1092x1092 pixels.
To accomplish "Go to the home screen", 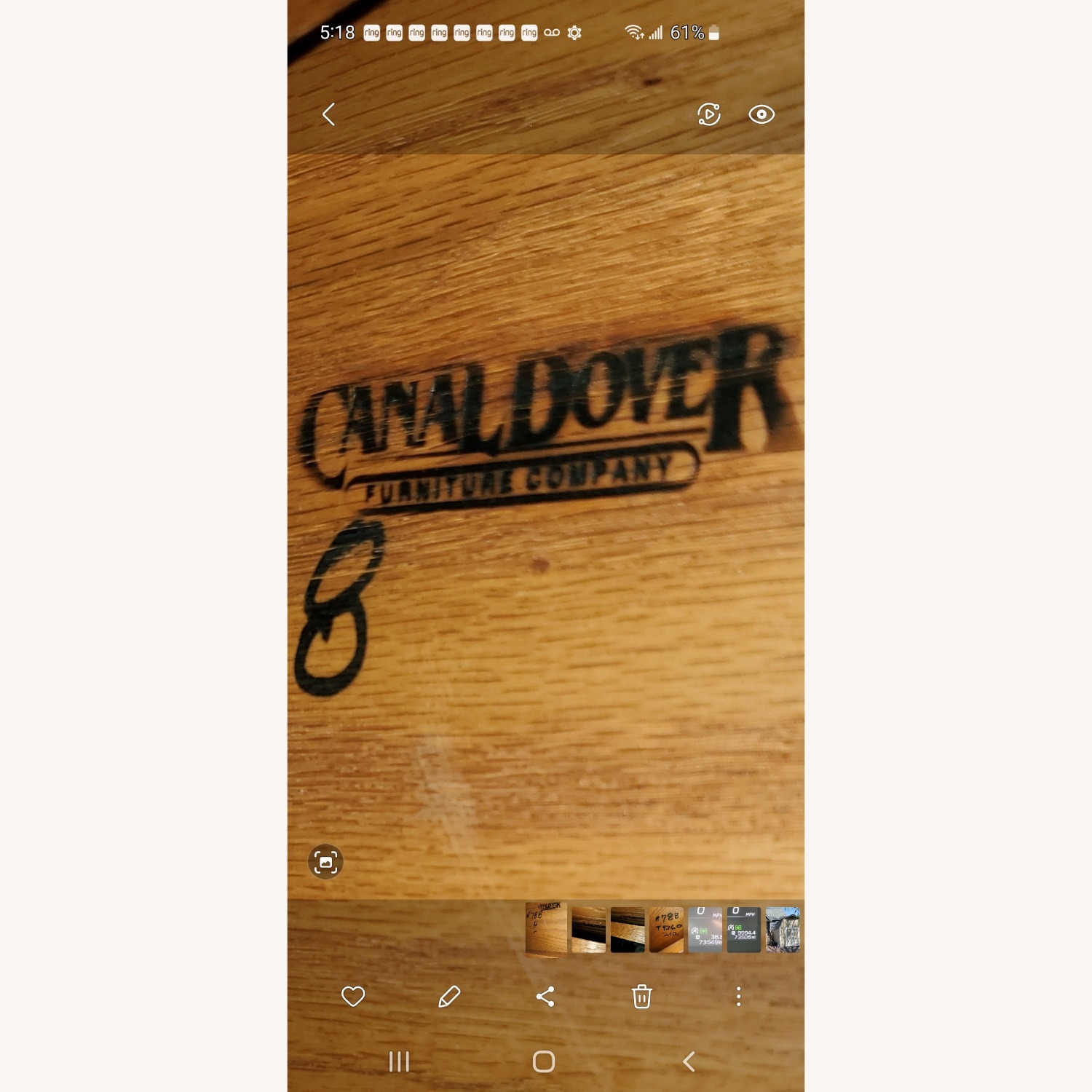I will [544, 1061].
